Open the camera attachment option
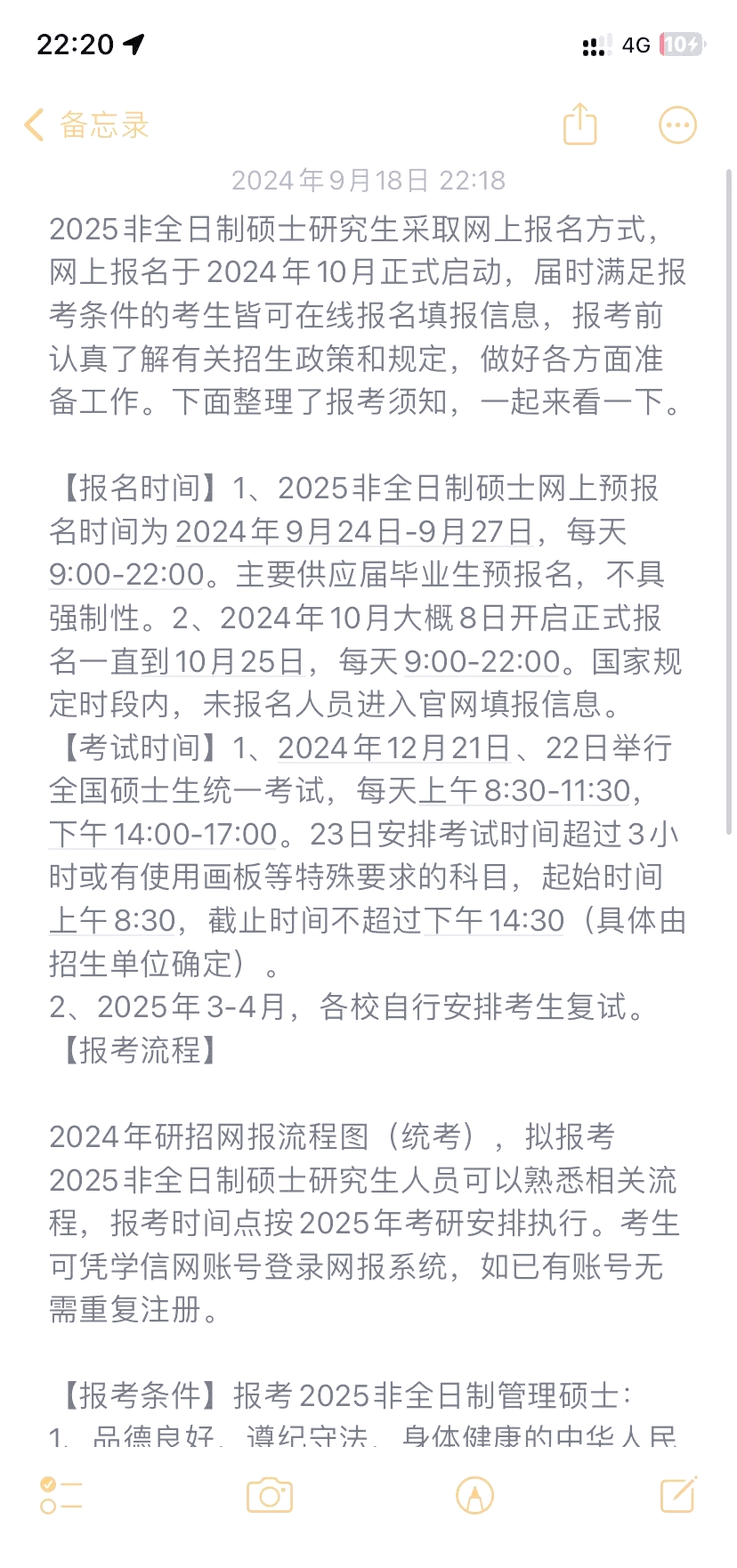The width and height of the screenshot is (737, 1568). click(270, 1496)
